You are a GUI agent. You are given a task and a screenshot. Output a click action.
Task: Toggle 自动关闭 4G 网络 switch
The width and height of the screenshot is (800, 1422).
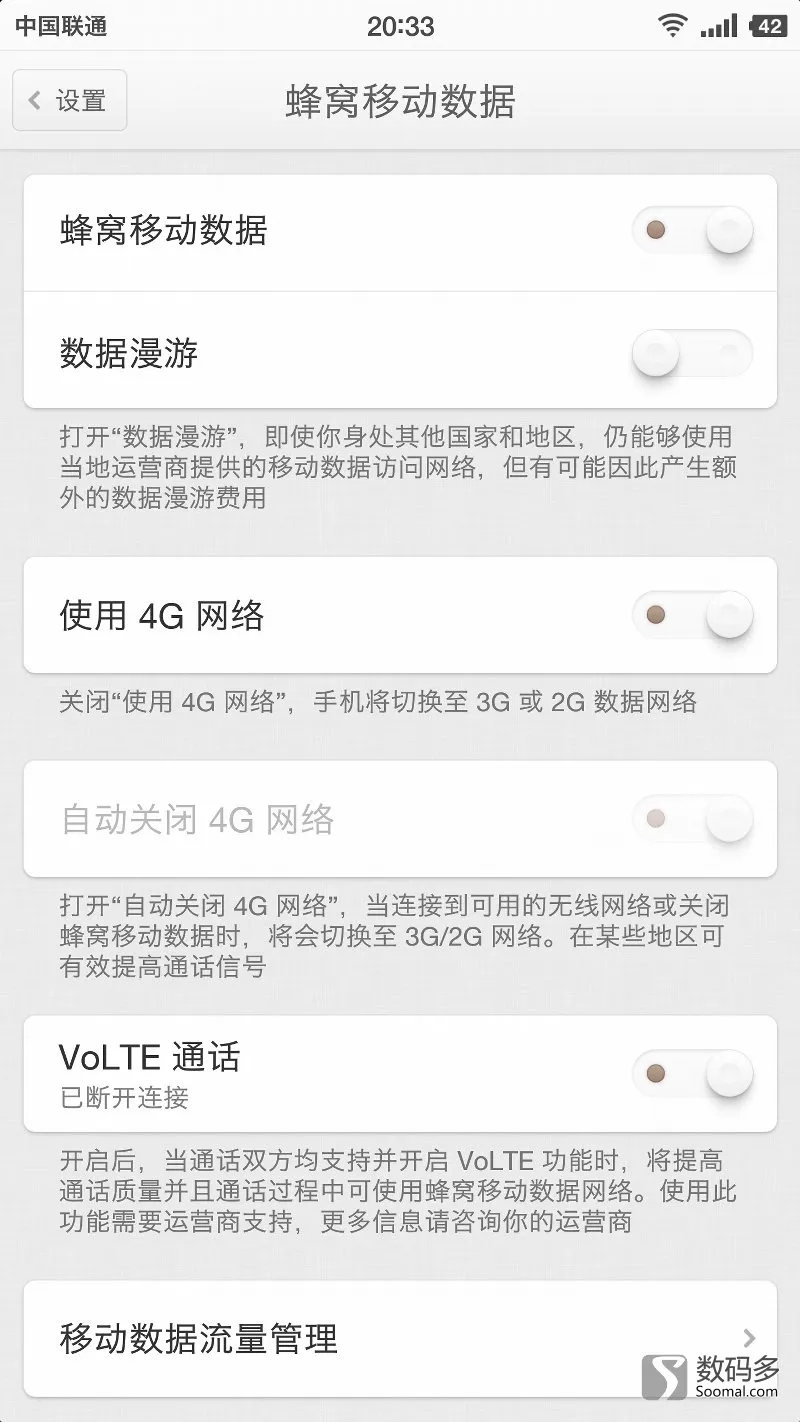click(692, 820)
